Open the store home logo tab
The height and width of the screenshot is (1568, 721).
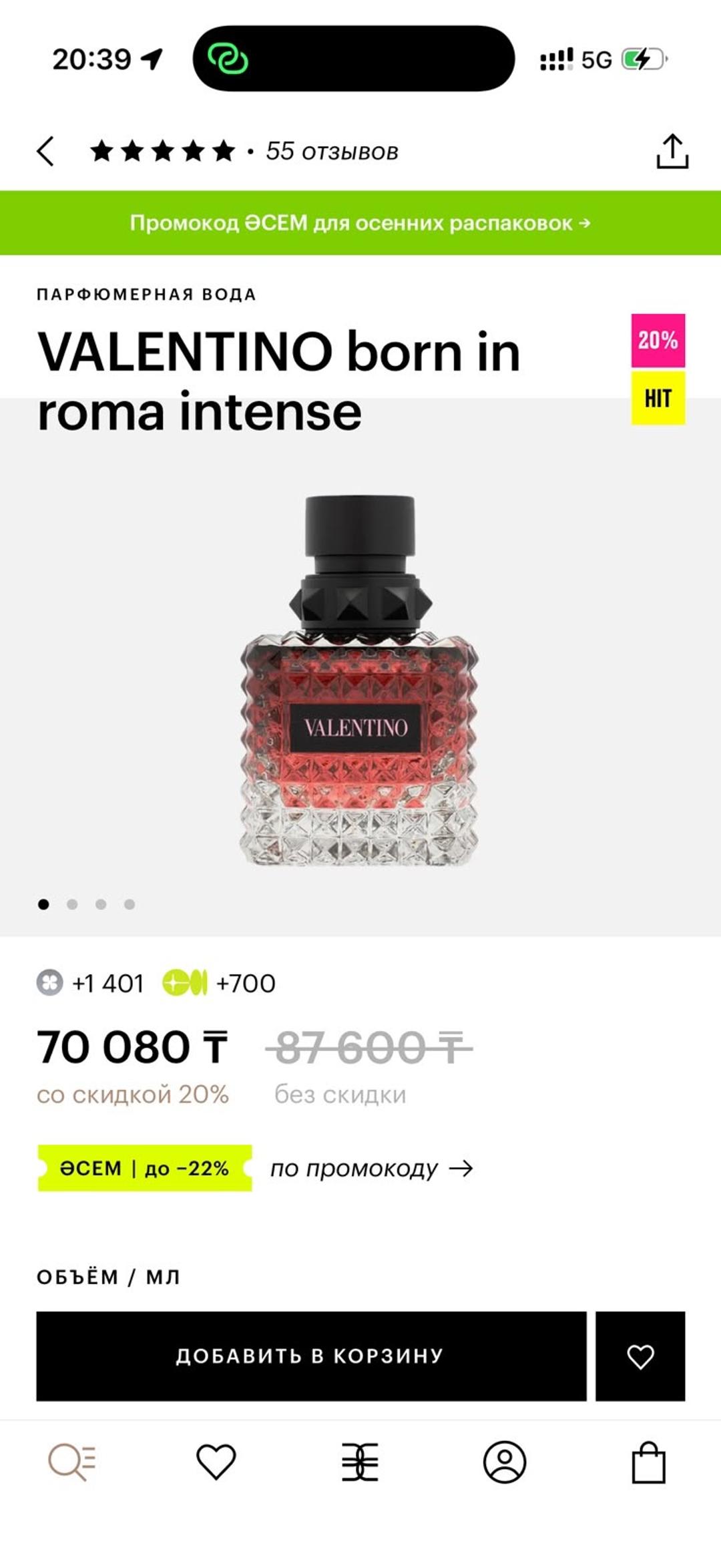point(360,1462)
